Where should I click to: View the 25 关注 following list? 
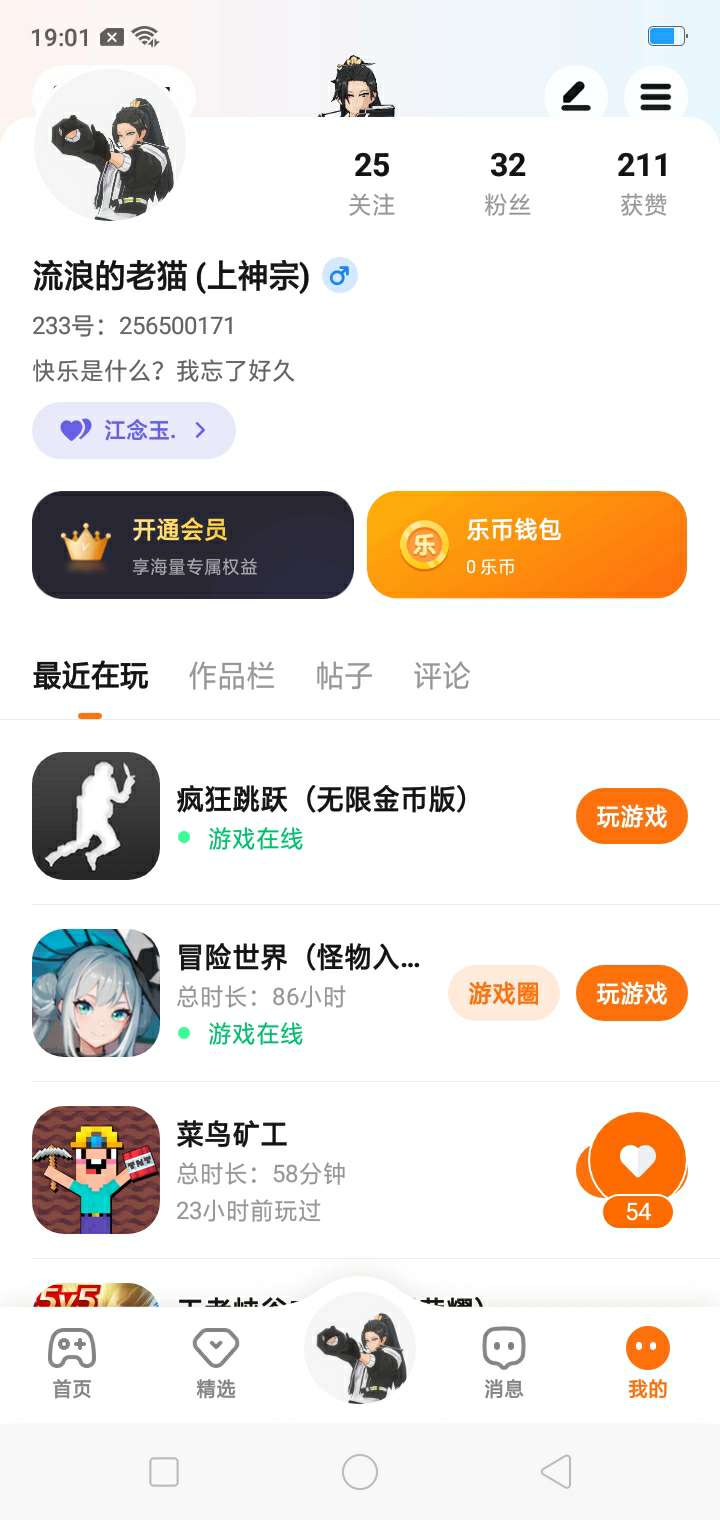(x=371, y=183)
